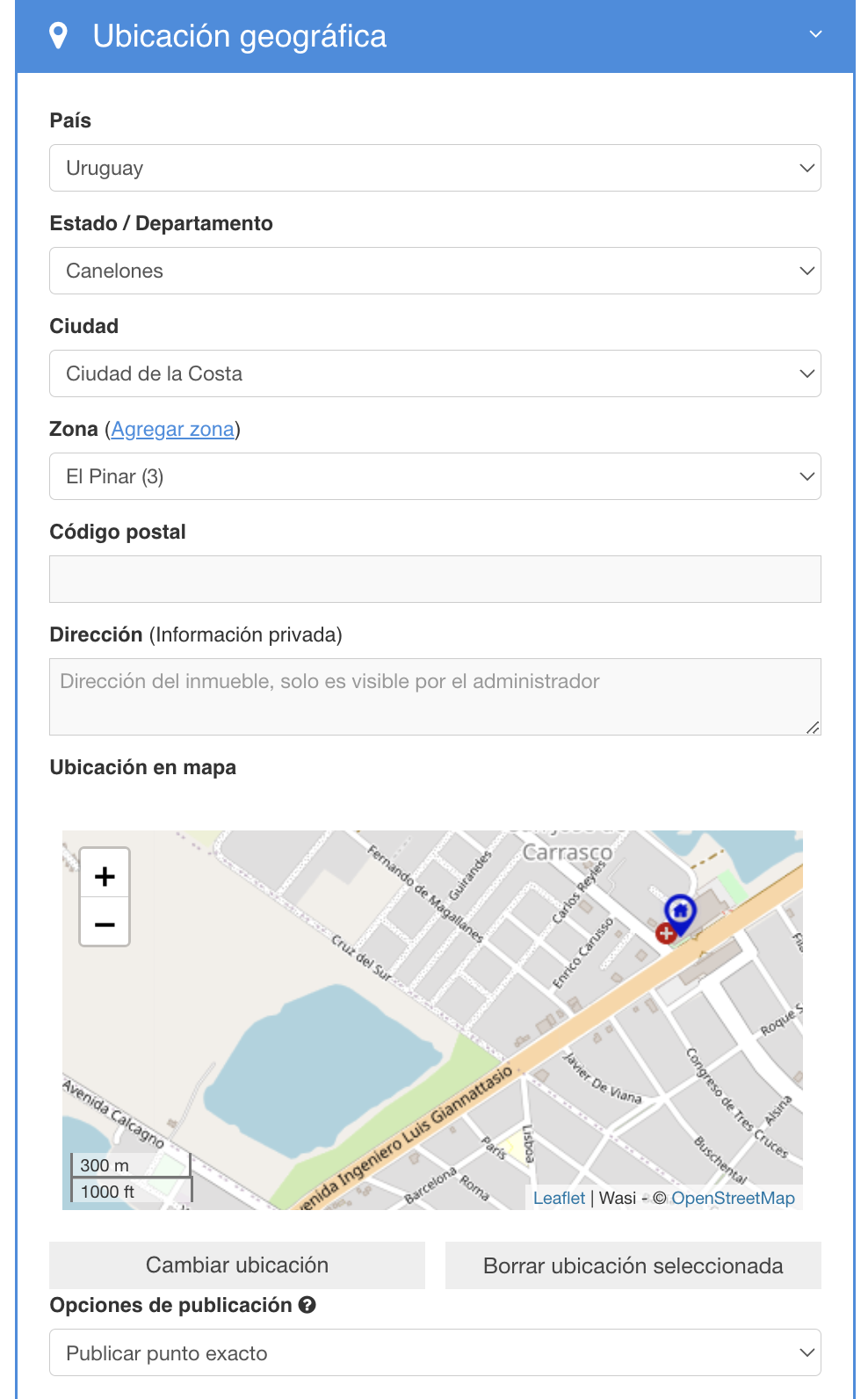868x1399 pixels.
Task: Zoom out on the map
Action: coord(105,924)
